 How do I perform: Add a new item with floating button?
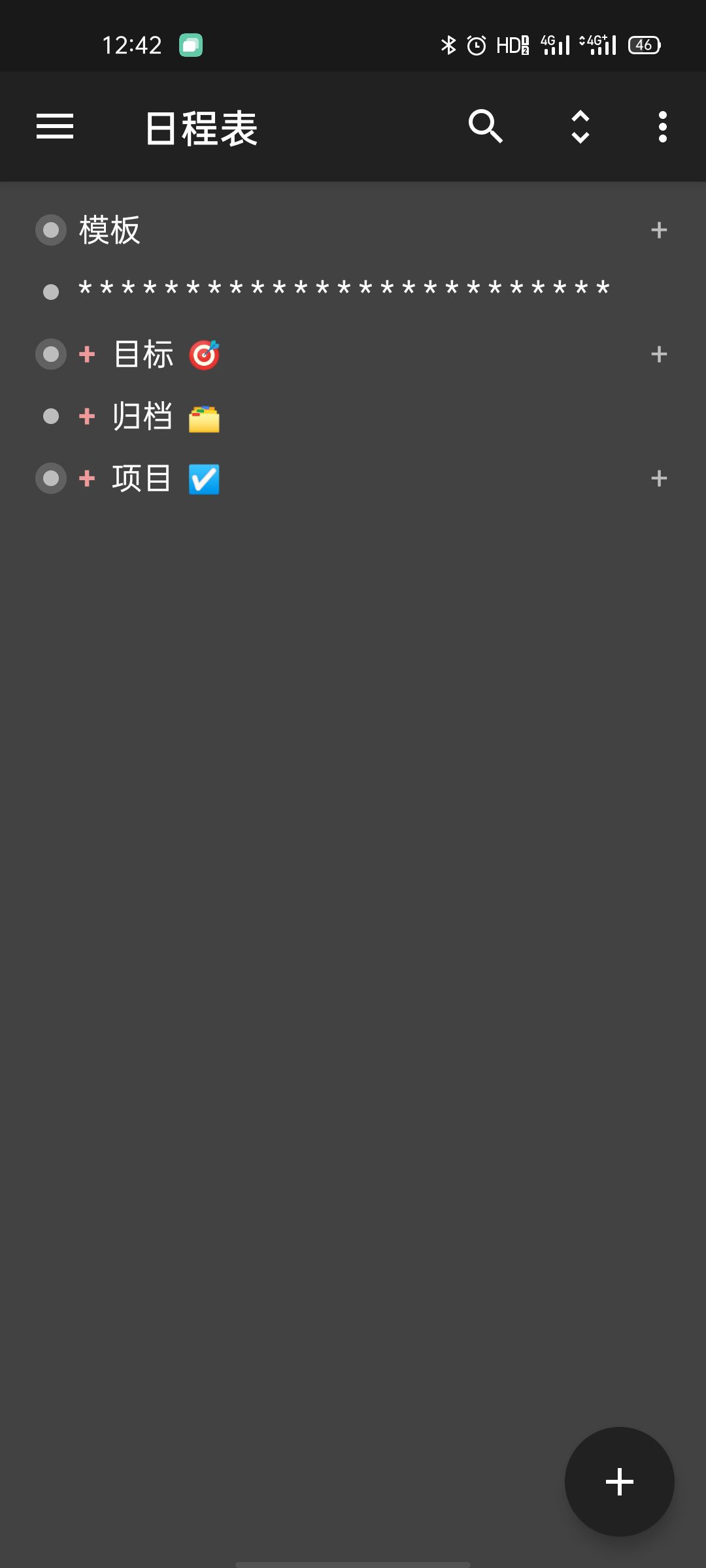point(620,1481)
